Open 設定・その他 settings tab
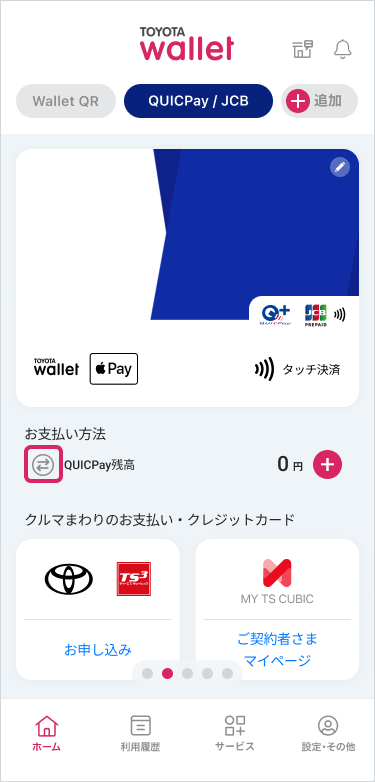Viewport: 375px width, 782px height. (x=328, y=733)
